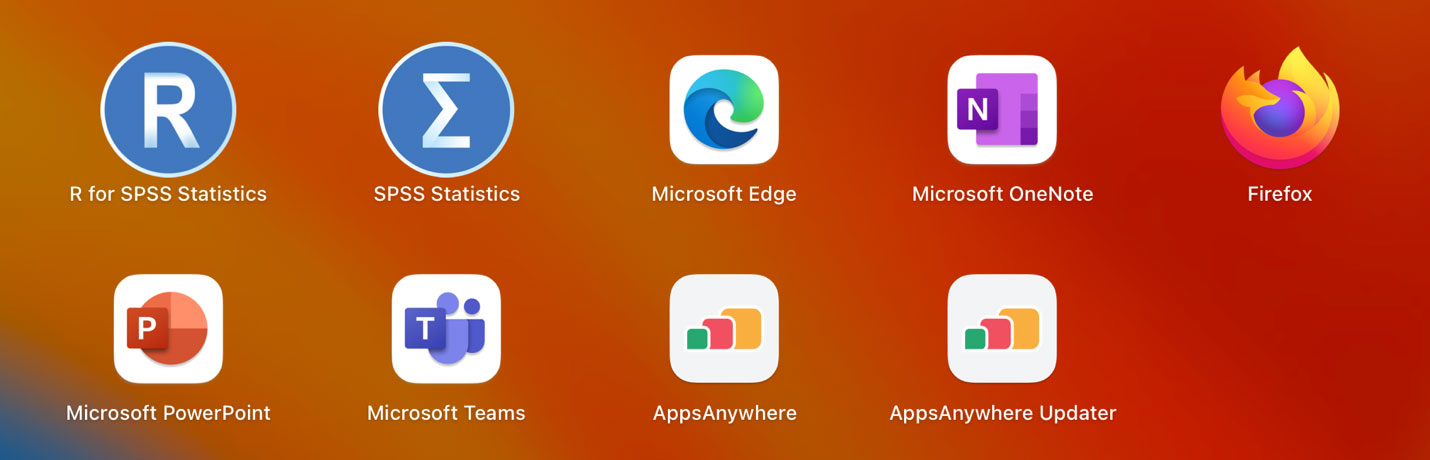Start Microsoft PowerPoint
The width and height of the screenshot is (1430, 460).
point(168,329)
